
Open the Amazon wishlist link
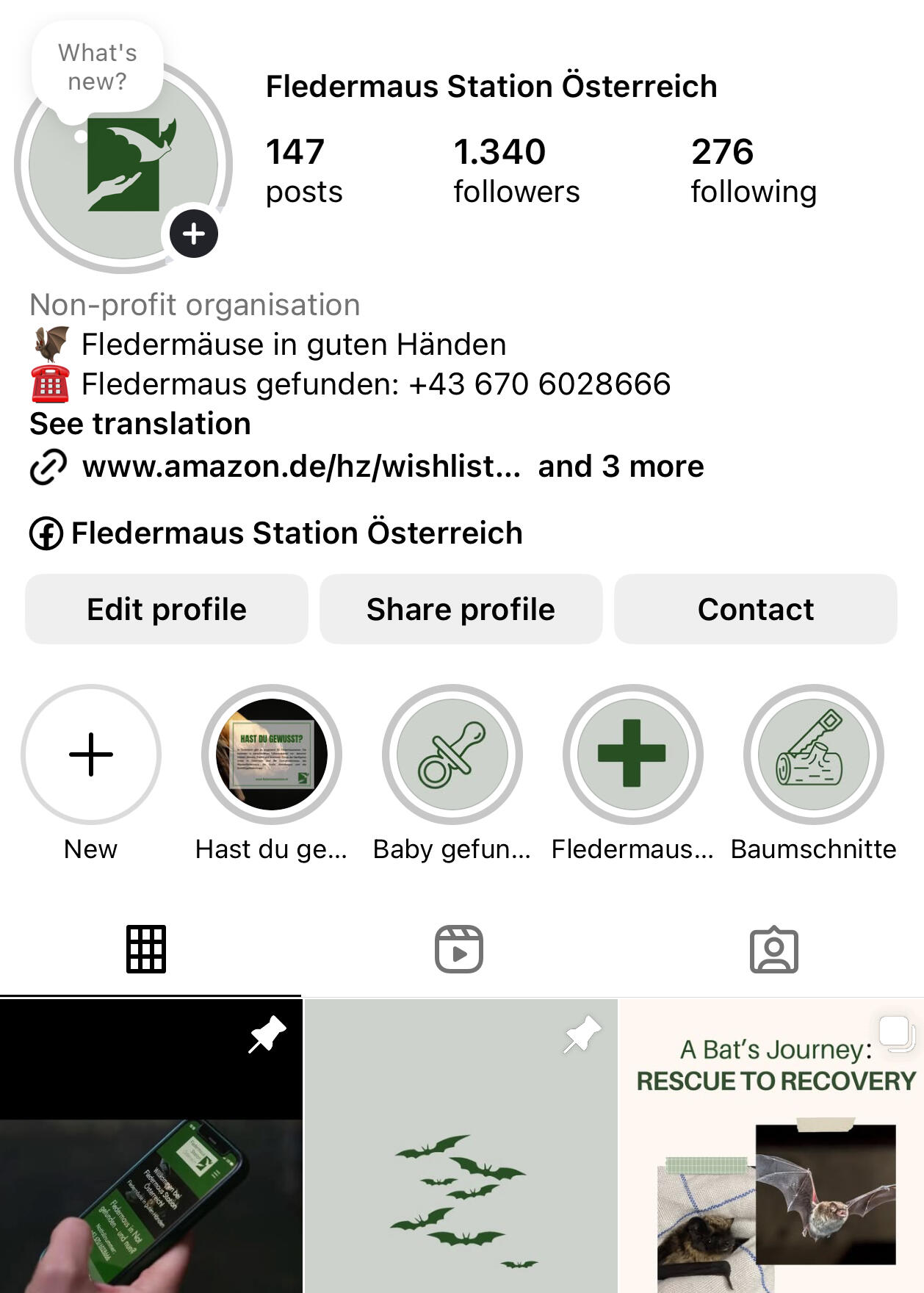pyautogui.click(x=301, y=467)
